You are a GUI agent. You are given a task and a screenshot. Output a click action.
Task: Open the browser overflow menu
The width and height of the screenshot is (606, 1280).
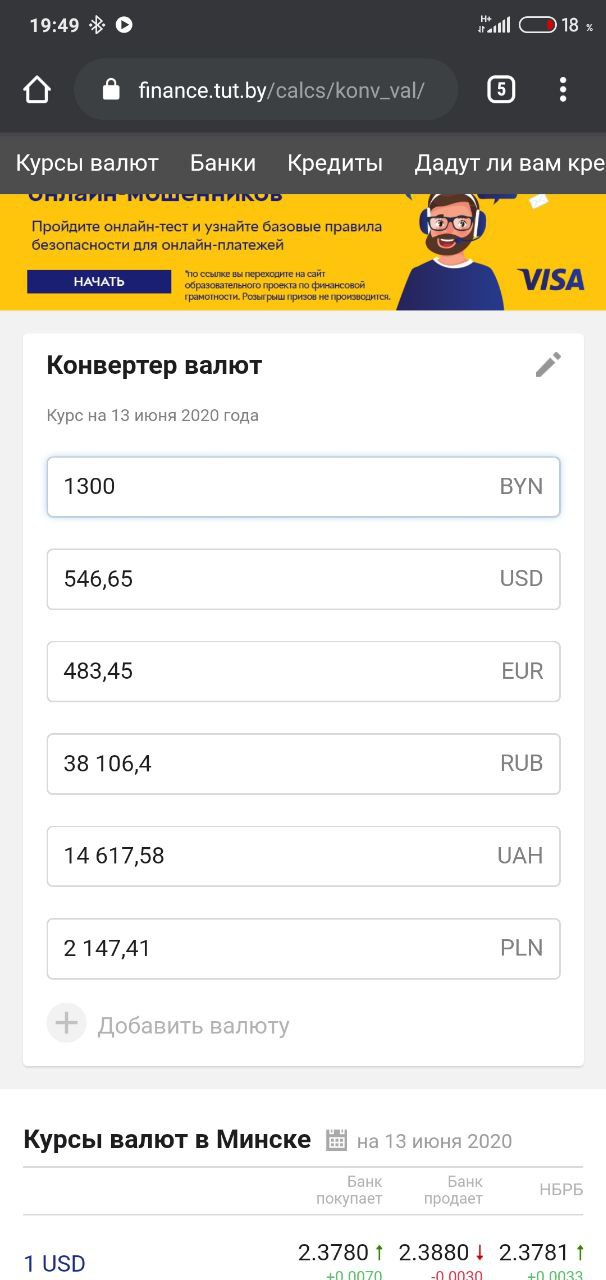click(563, 90)
